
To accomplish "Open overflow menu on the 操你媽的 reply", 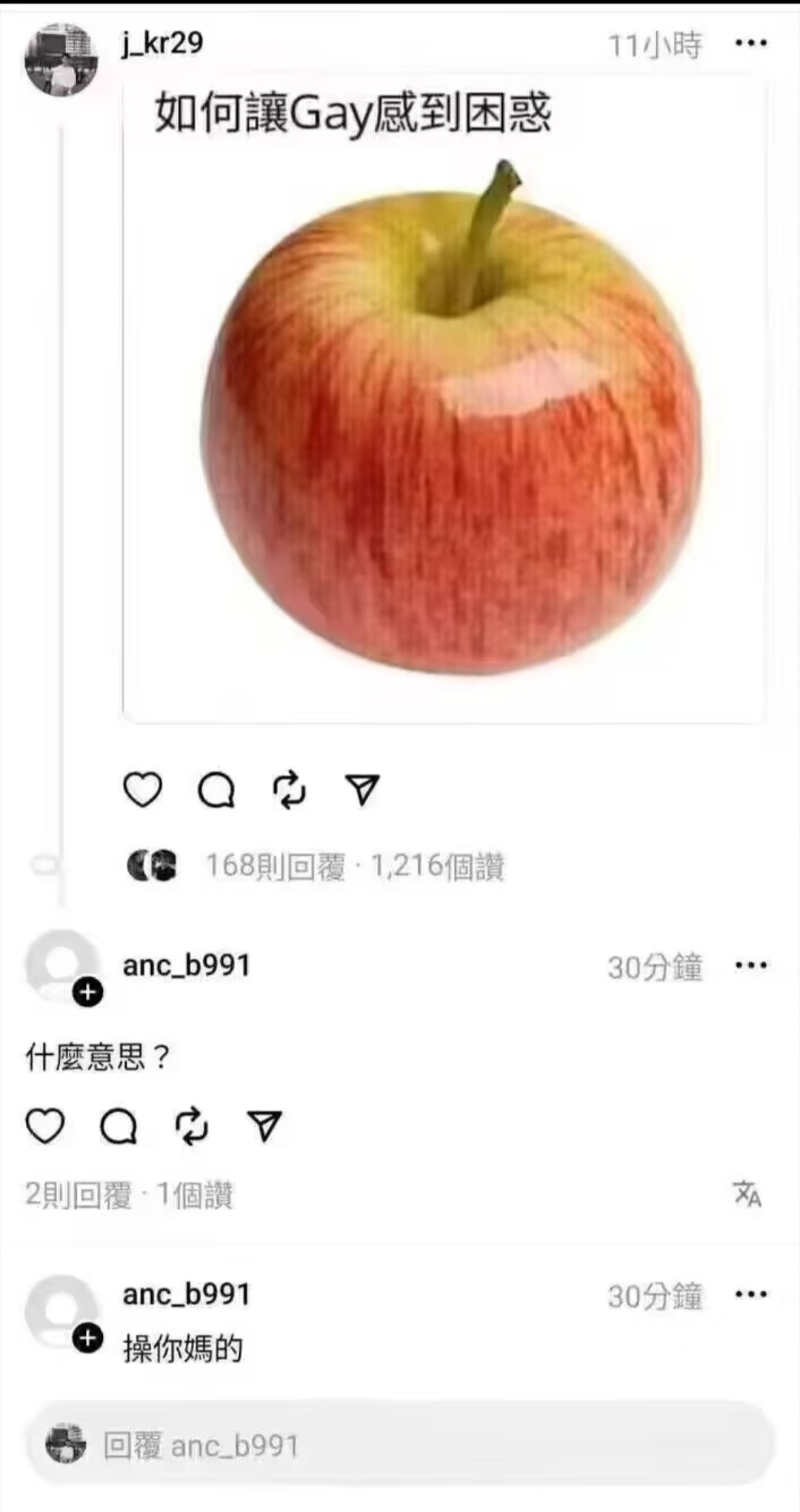I will point(750,1294).
